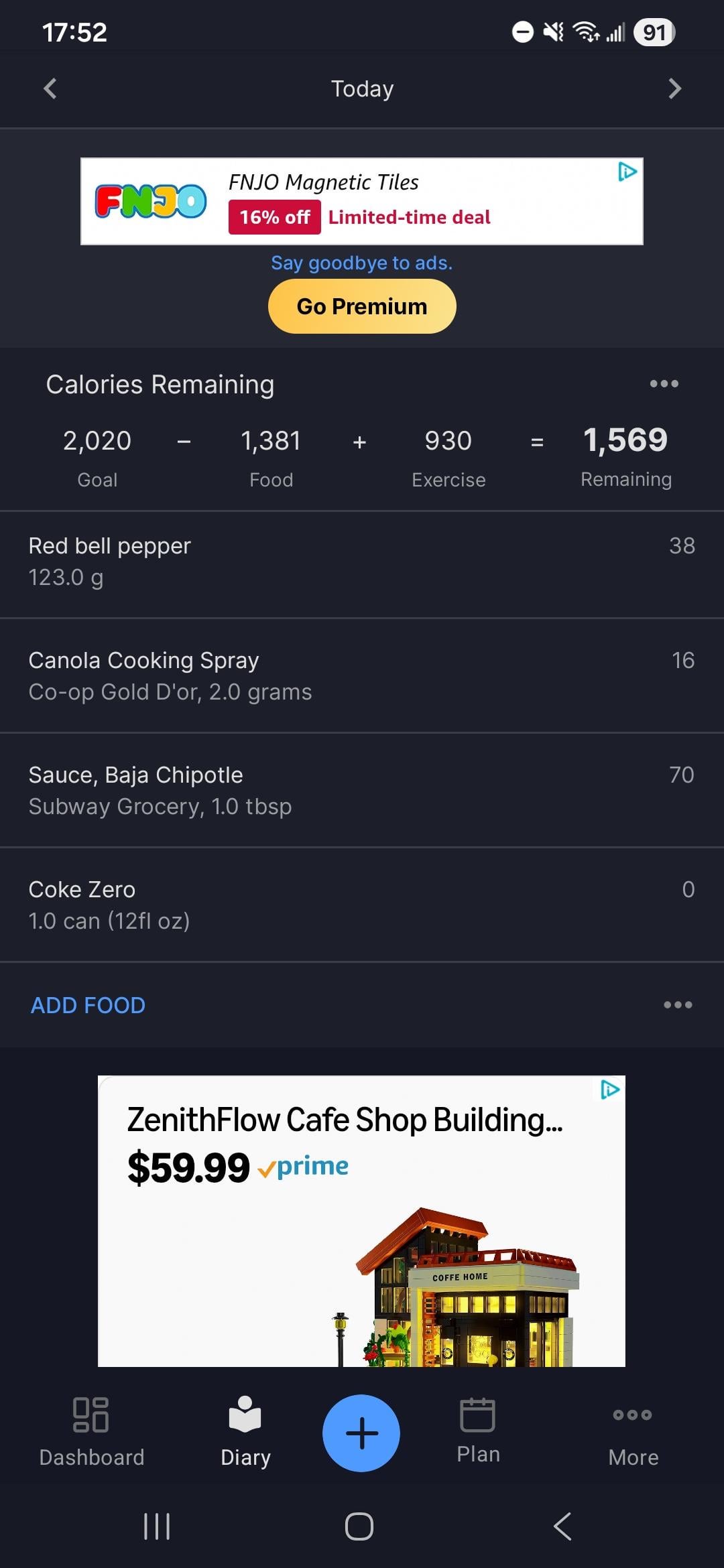Open the ZenithFlow Cafe Shop ad

coord(362,1220)
